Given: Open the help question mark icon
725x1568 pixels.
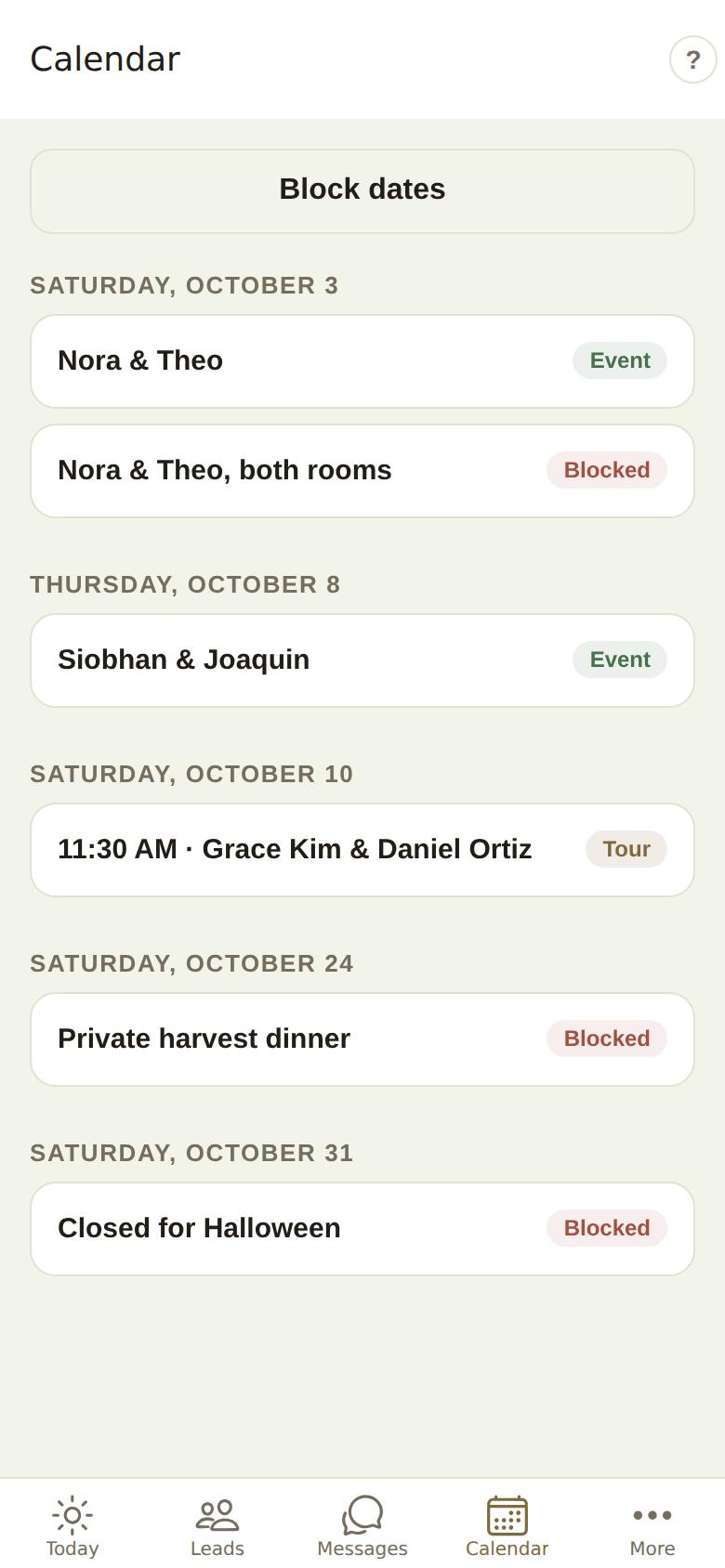Looking at the screenshot, I should click(x=693, y=59).
